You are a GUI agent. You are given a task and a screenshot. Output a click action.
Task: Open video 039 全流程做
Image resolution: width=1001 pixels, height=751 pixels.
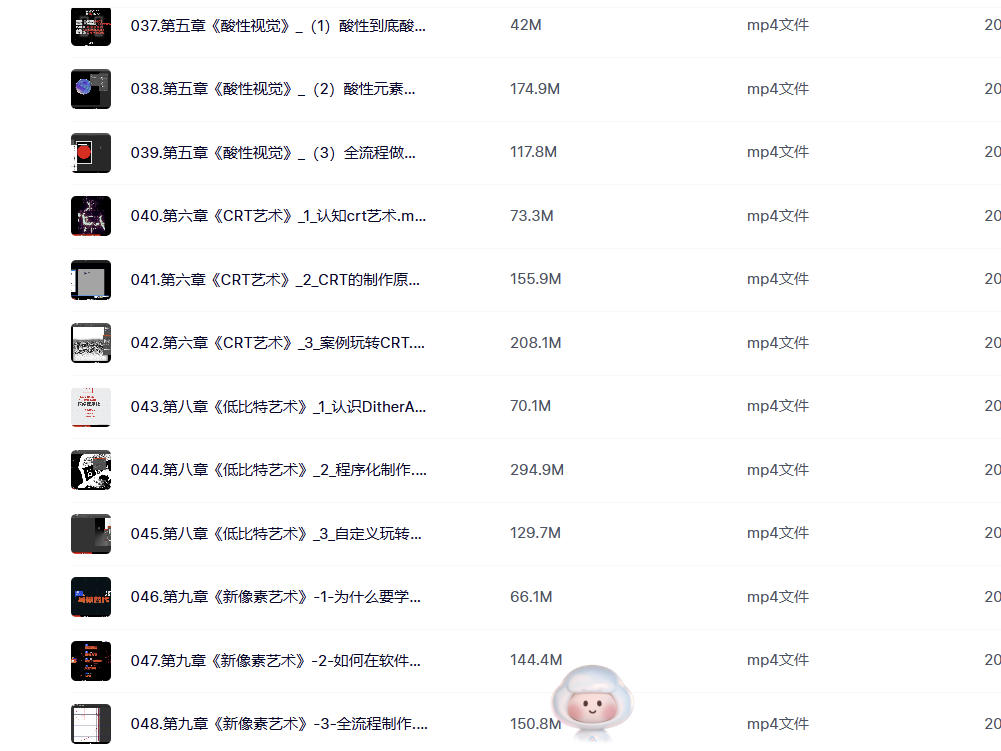pyautogui.click(x=273, y=152)
